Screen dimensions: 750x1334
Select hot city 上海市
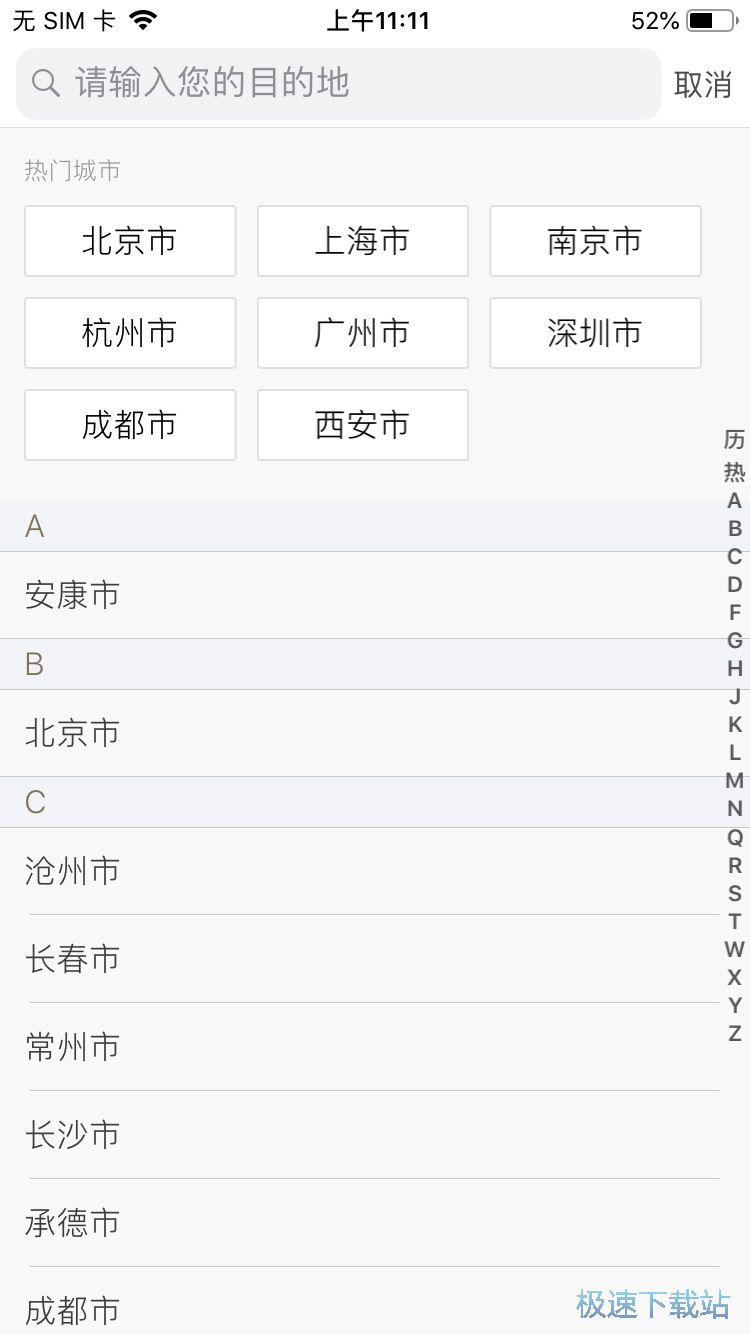tap(362, 241)
